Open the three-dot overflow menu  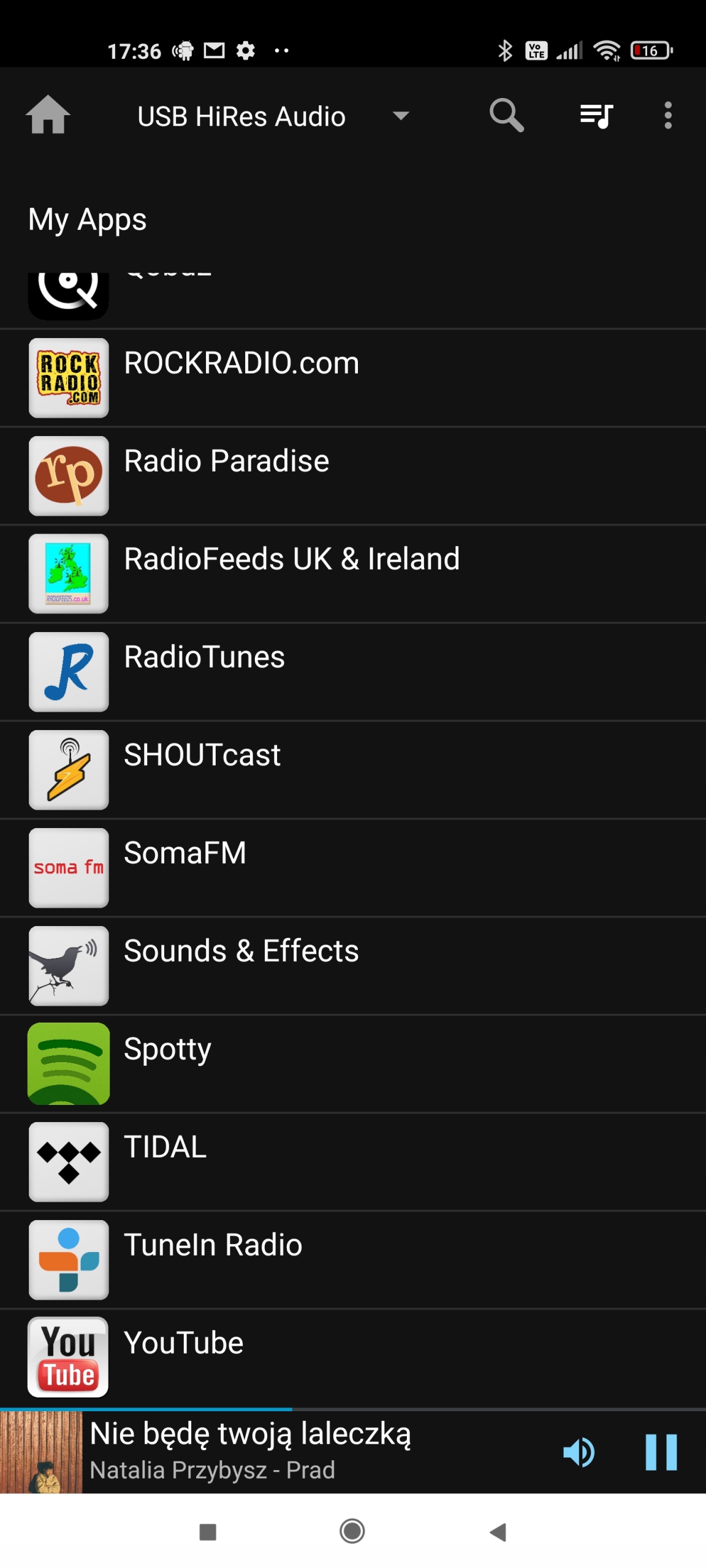pyautogui.click(x=667, y=115)
